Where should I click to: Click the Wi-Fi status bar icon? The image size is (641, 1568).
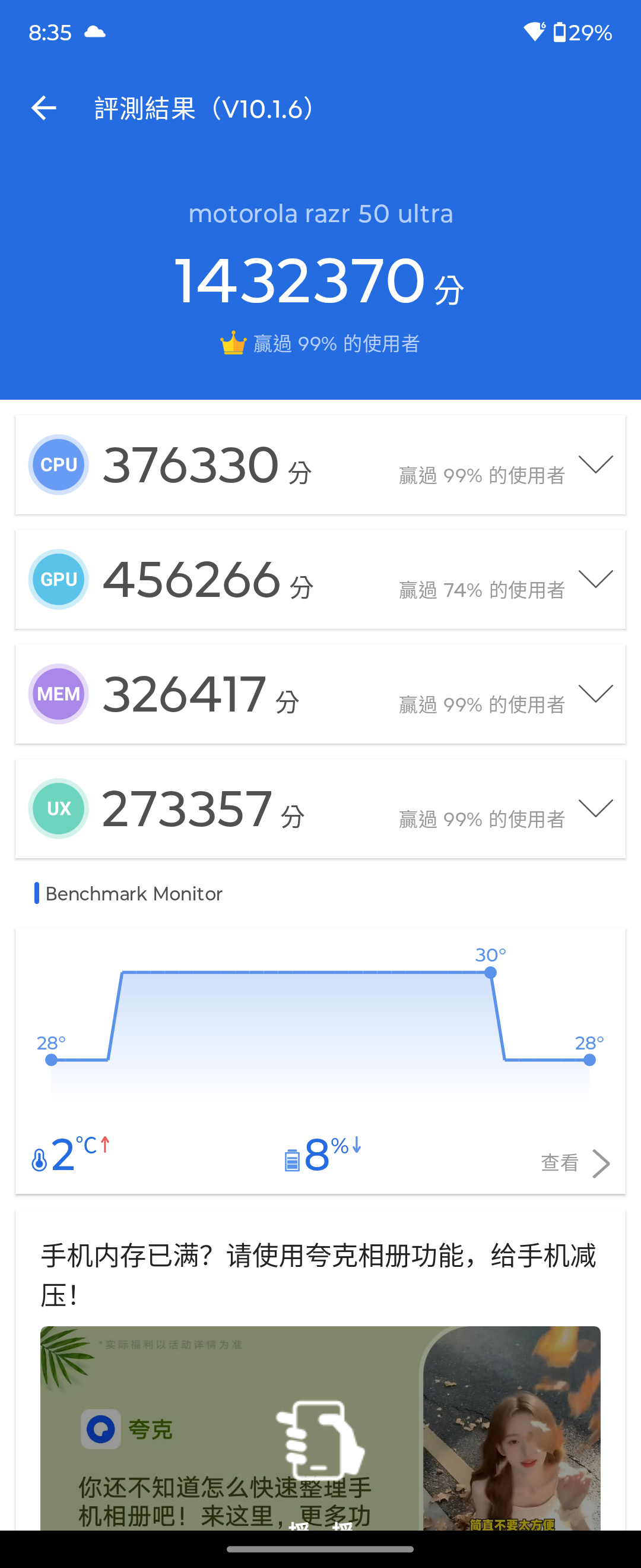(x=534, y=32)
